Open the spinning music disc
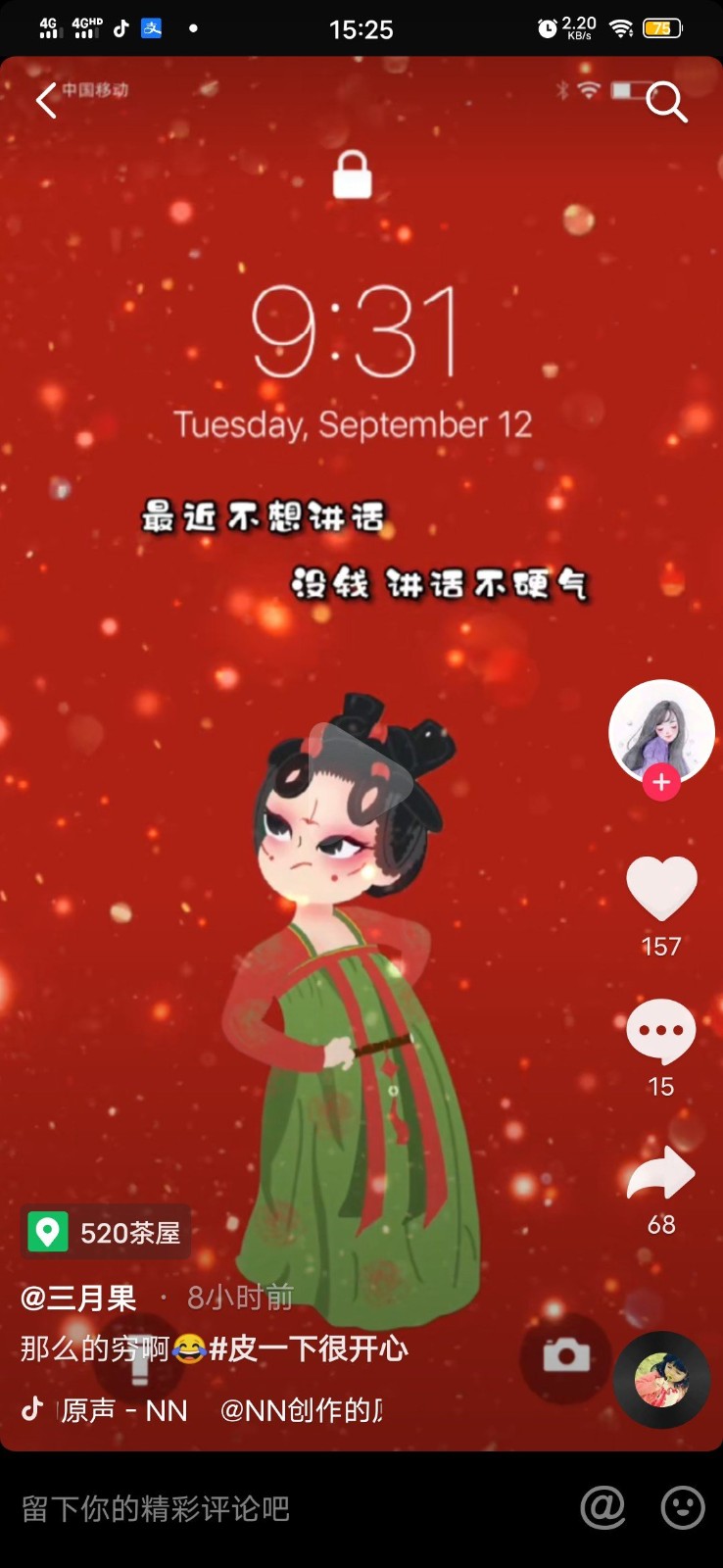 coord(661,1379)
